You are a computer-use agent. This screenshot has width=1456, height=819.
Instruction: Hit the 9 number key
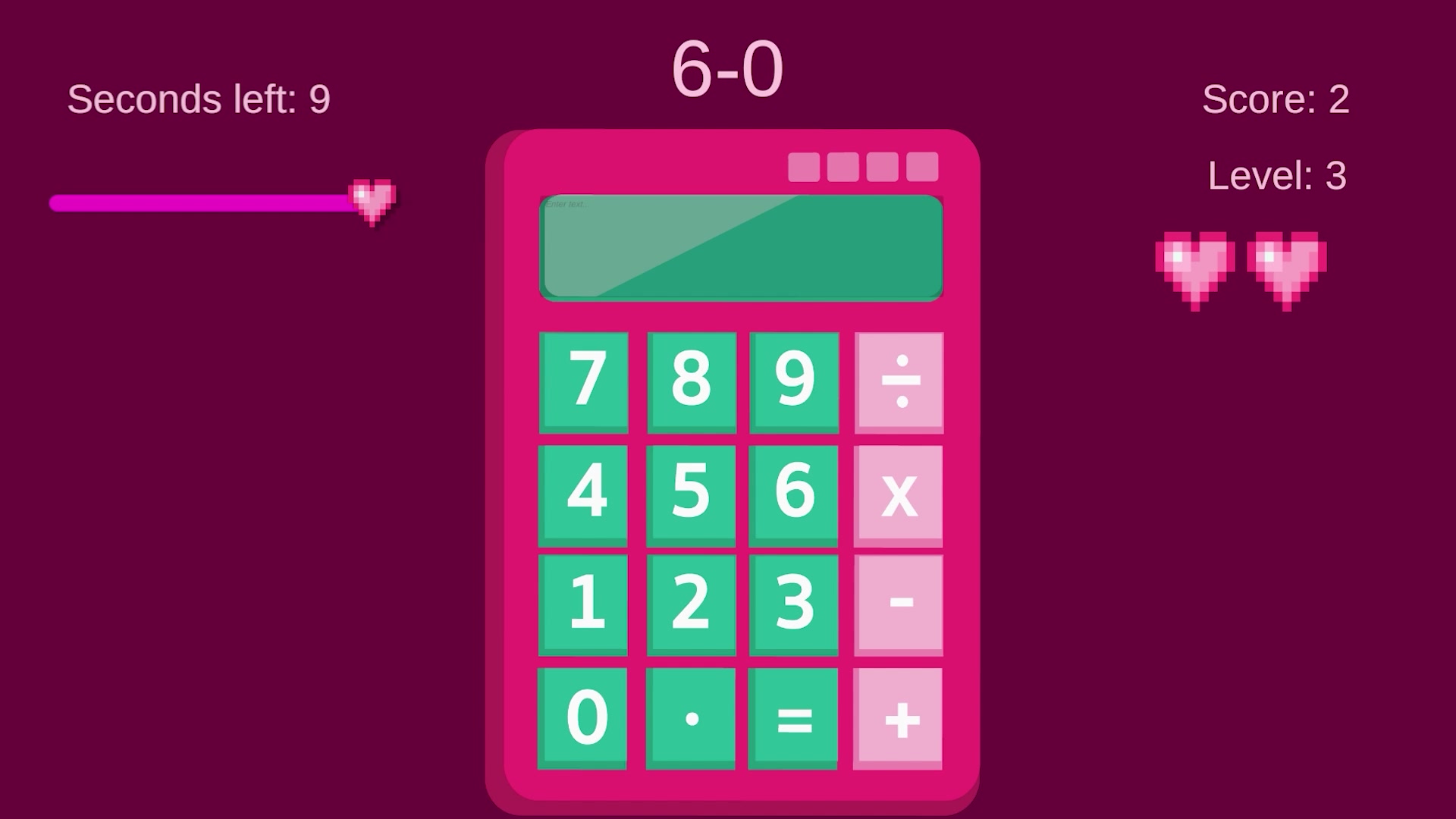tap(794, 381)
